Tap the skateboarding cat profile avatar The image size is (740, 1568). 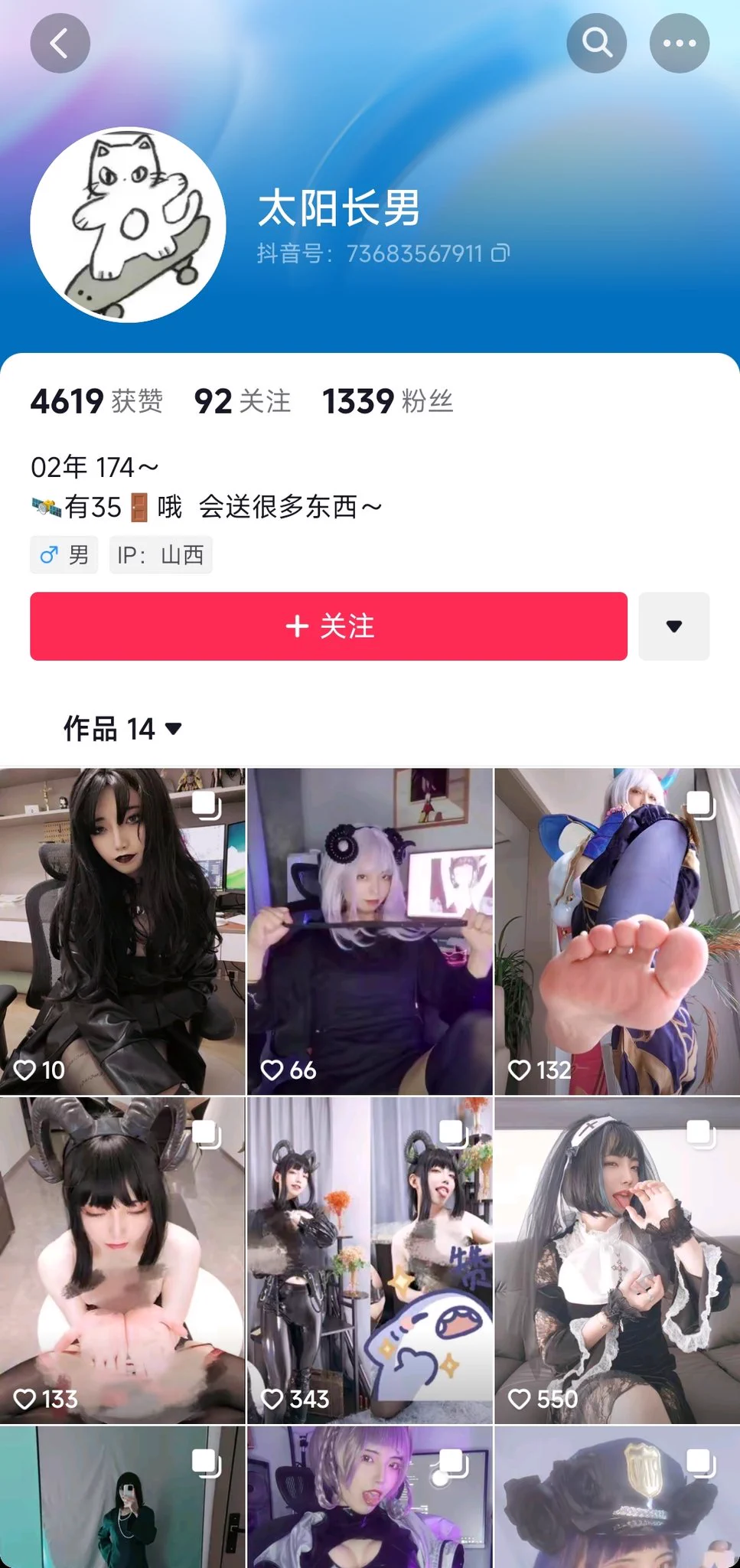tap(128, 225)
